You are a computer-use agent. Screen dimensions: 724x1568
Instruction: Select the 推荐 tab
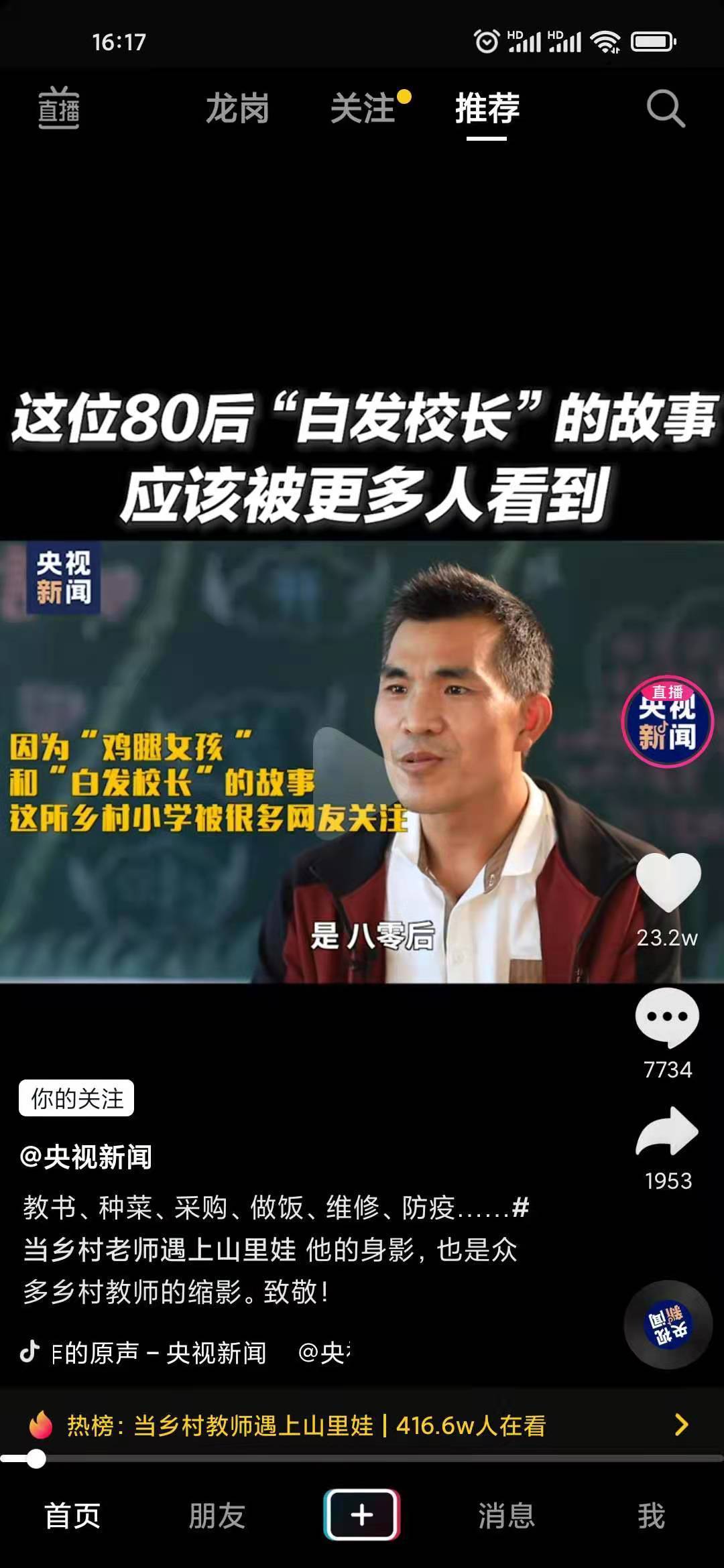point(487,109)
